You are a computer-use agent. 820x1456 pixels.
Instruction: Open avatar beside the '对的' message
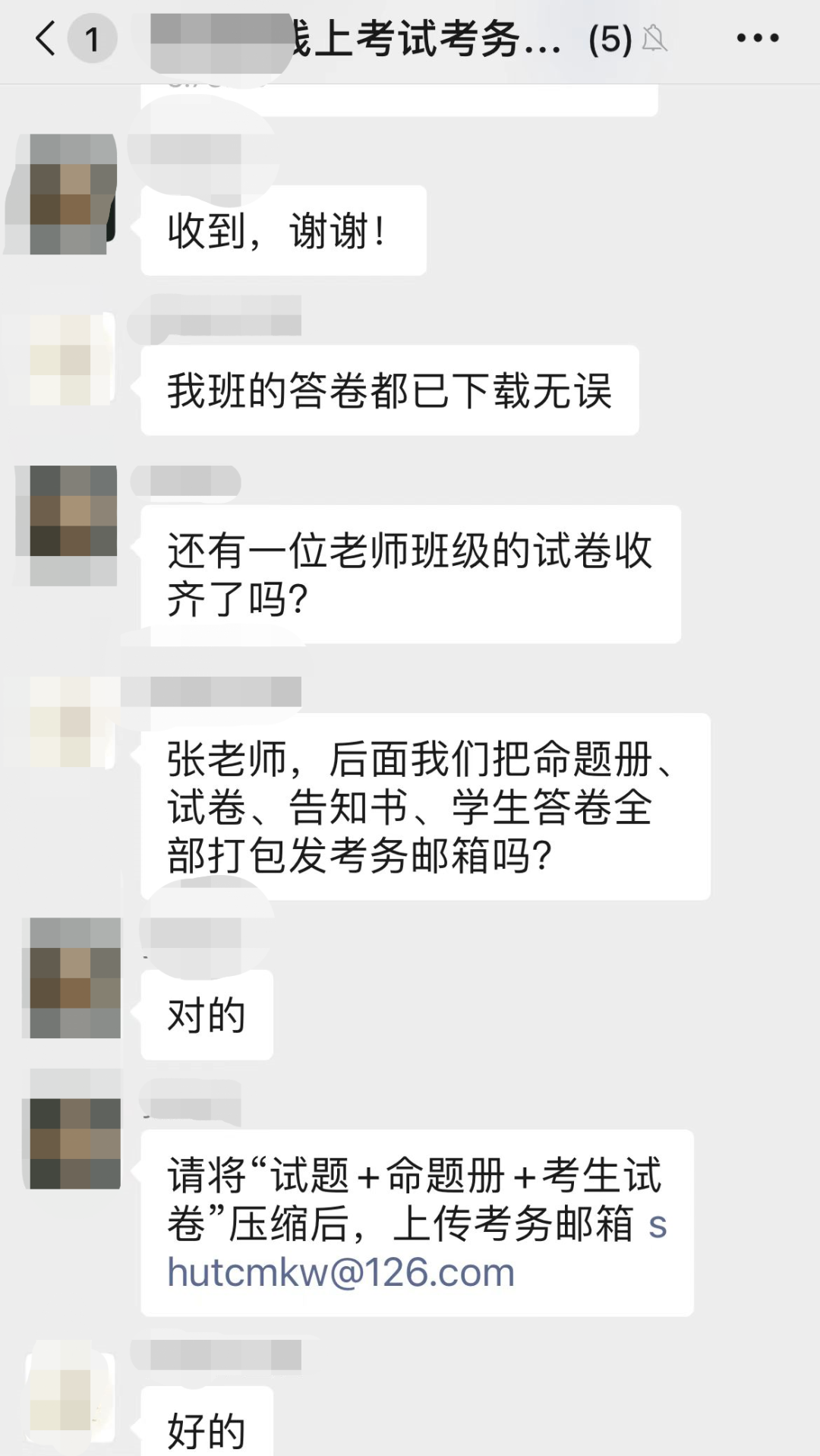point(74,978)
